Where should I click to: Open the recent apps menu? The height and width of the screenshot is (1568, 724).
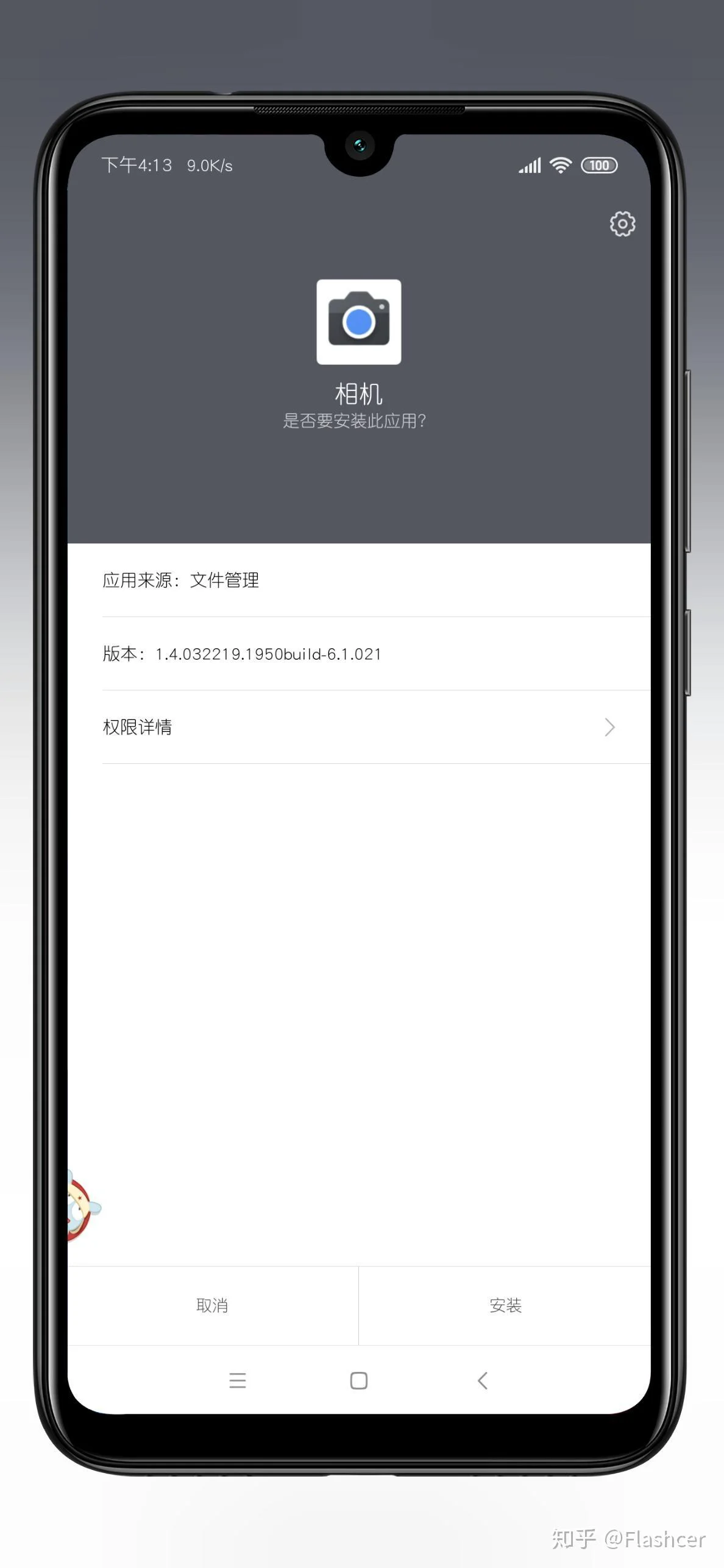tap(237, 1380)
